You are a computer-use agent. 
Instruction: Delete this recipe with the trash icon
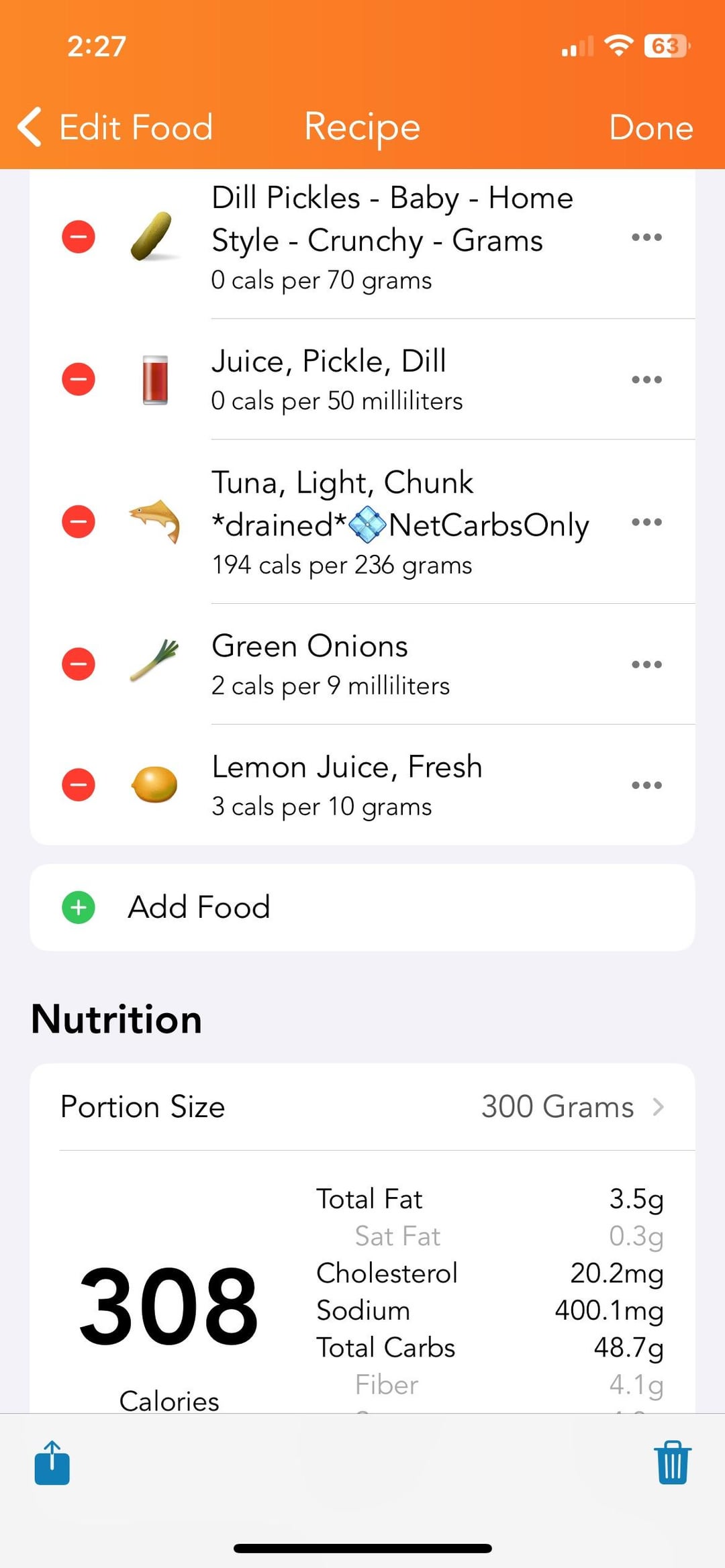pos(673,1463)
